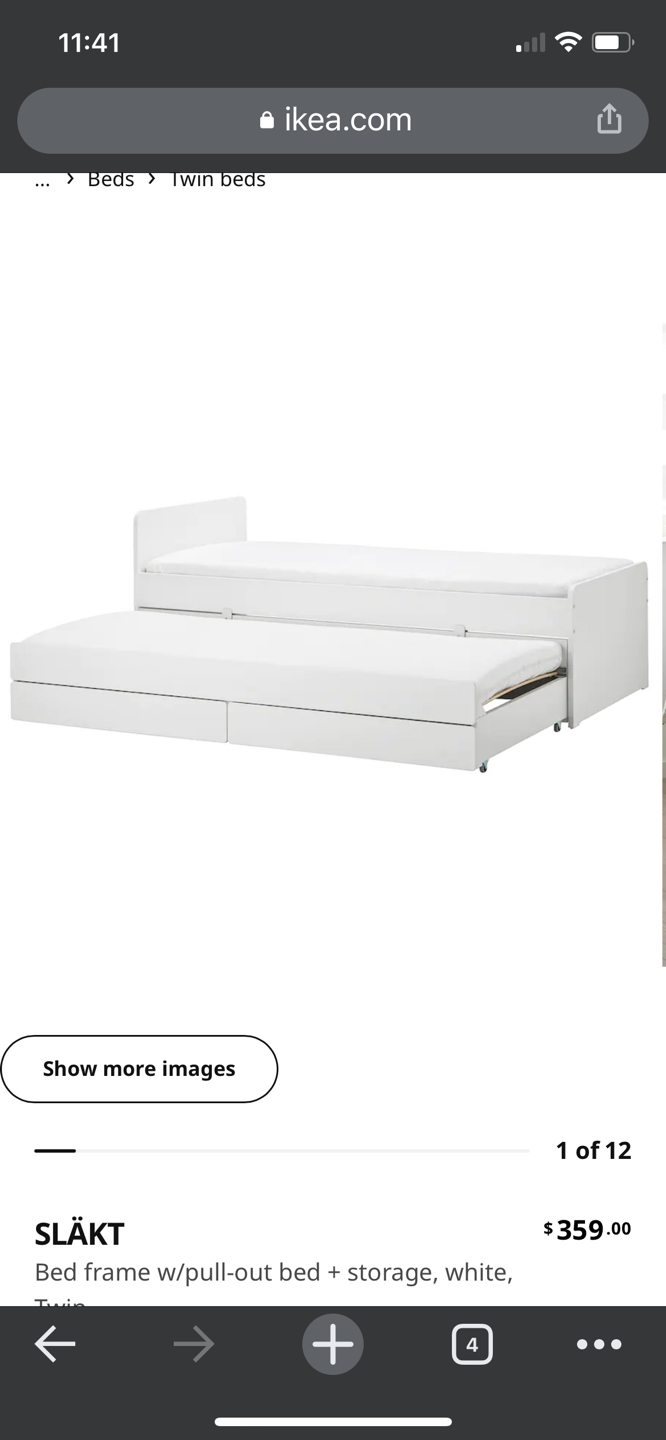
Task: Go back to the previous page
Action: (55, 1345)
